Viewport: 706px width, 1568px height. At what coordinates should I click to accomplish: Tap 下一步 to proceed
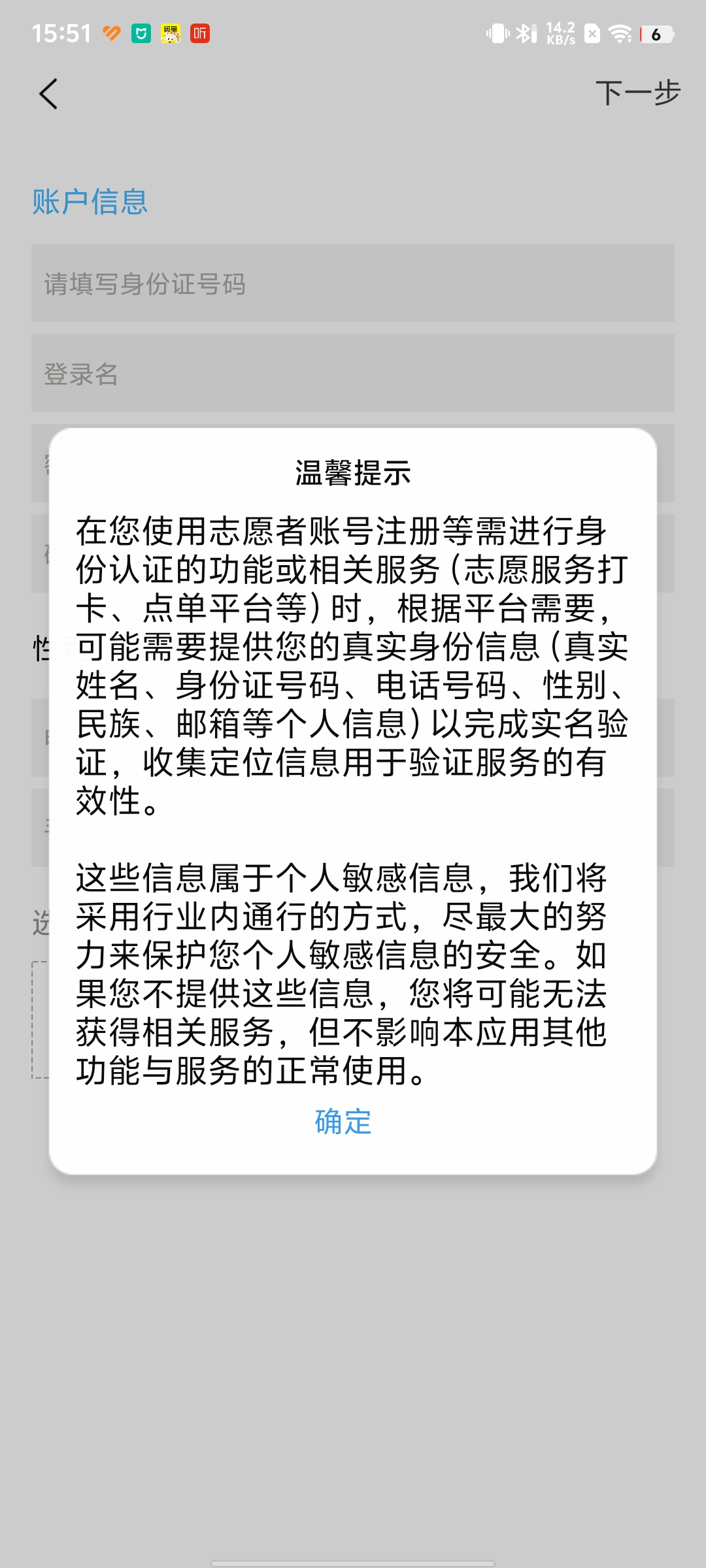click(x=637, y=93)
